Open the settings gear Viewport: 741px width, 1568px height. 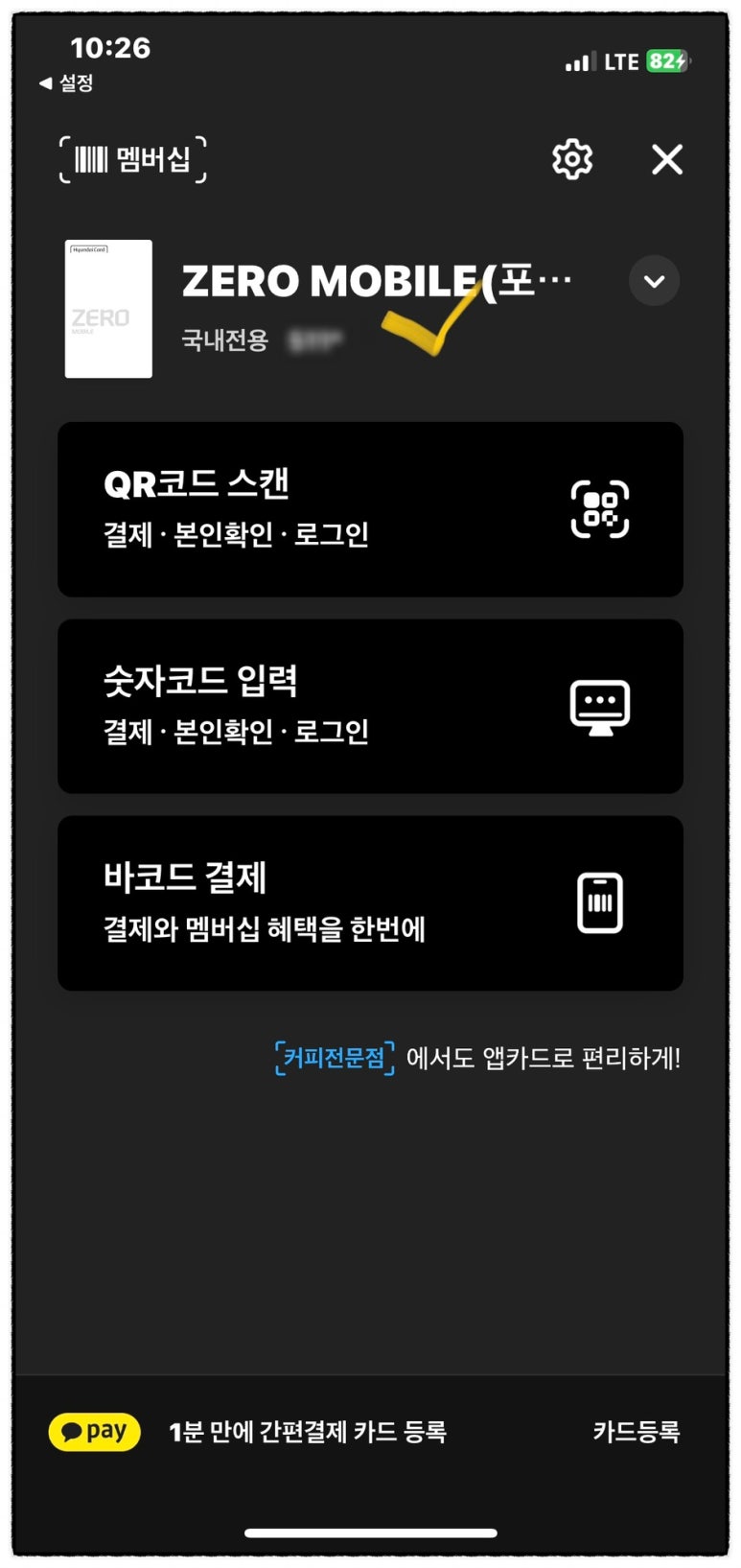pyautogui.click(x=572, y=159)
